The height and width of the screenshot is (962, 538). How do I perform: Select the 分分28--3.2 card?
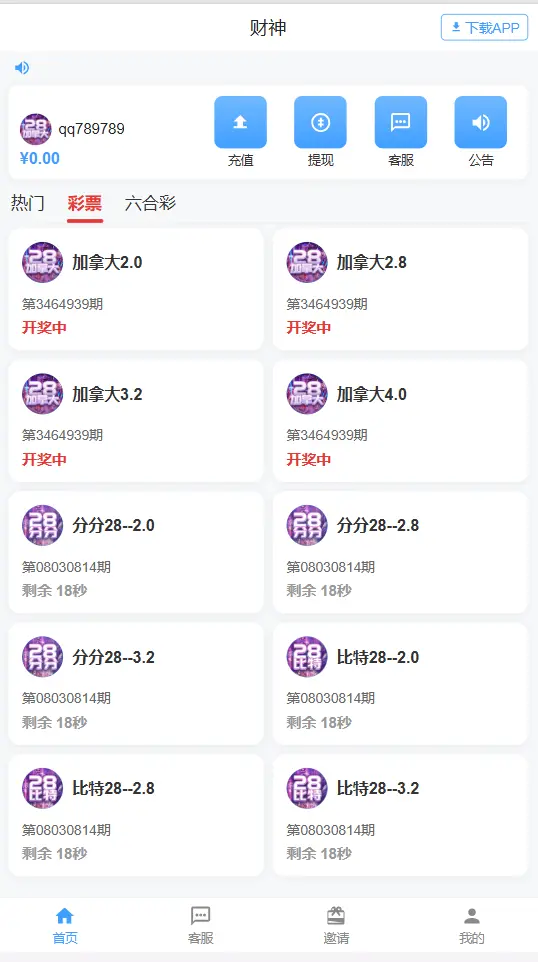pyautogui.click(x=136, y=683)
